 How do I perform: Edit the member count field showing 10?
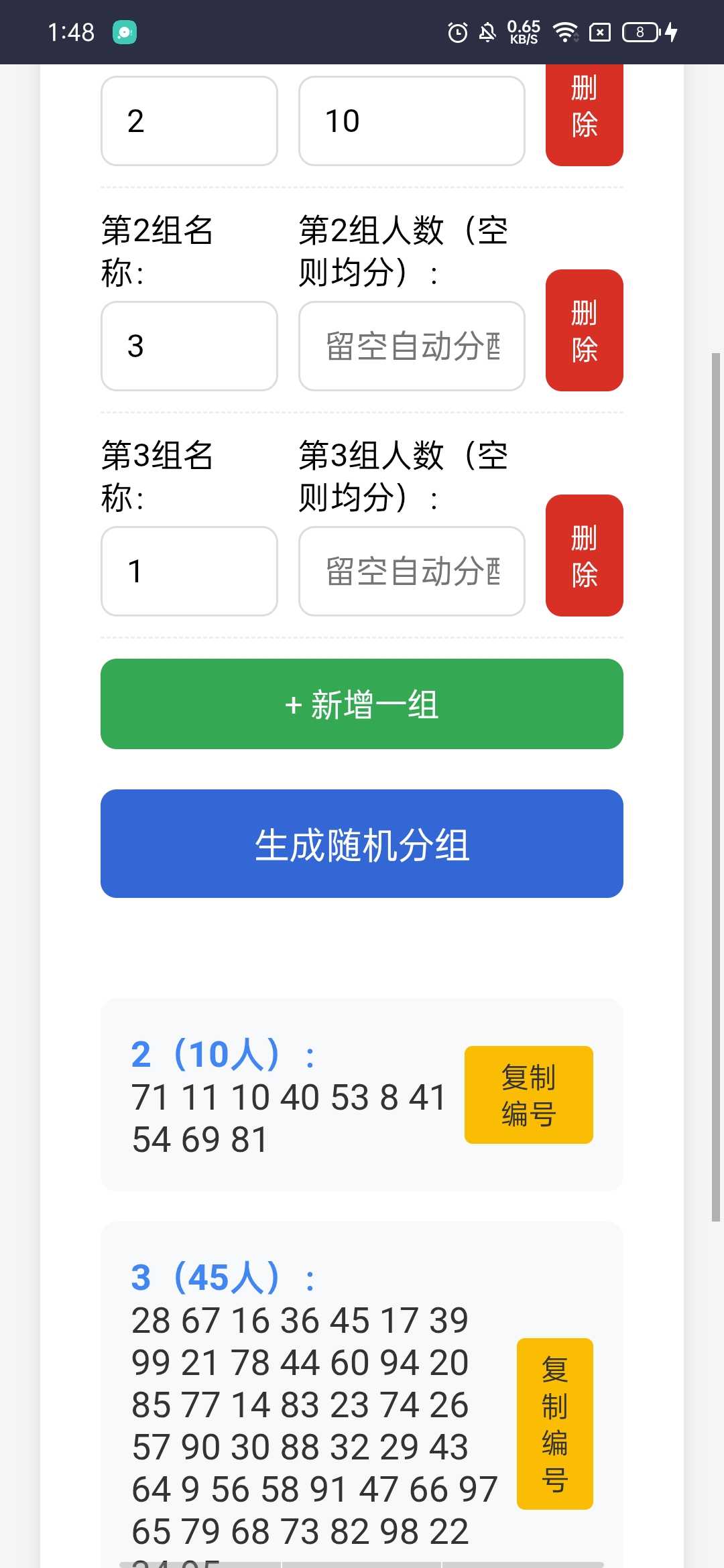(411, 121)
